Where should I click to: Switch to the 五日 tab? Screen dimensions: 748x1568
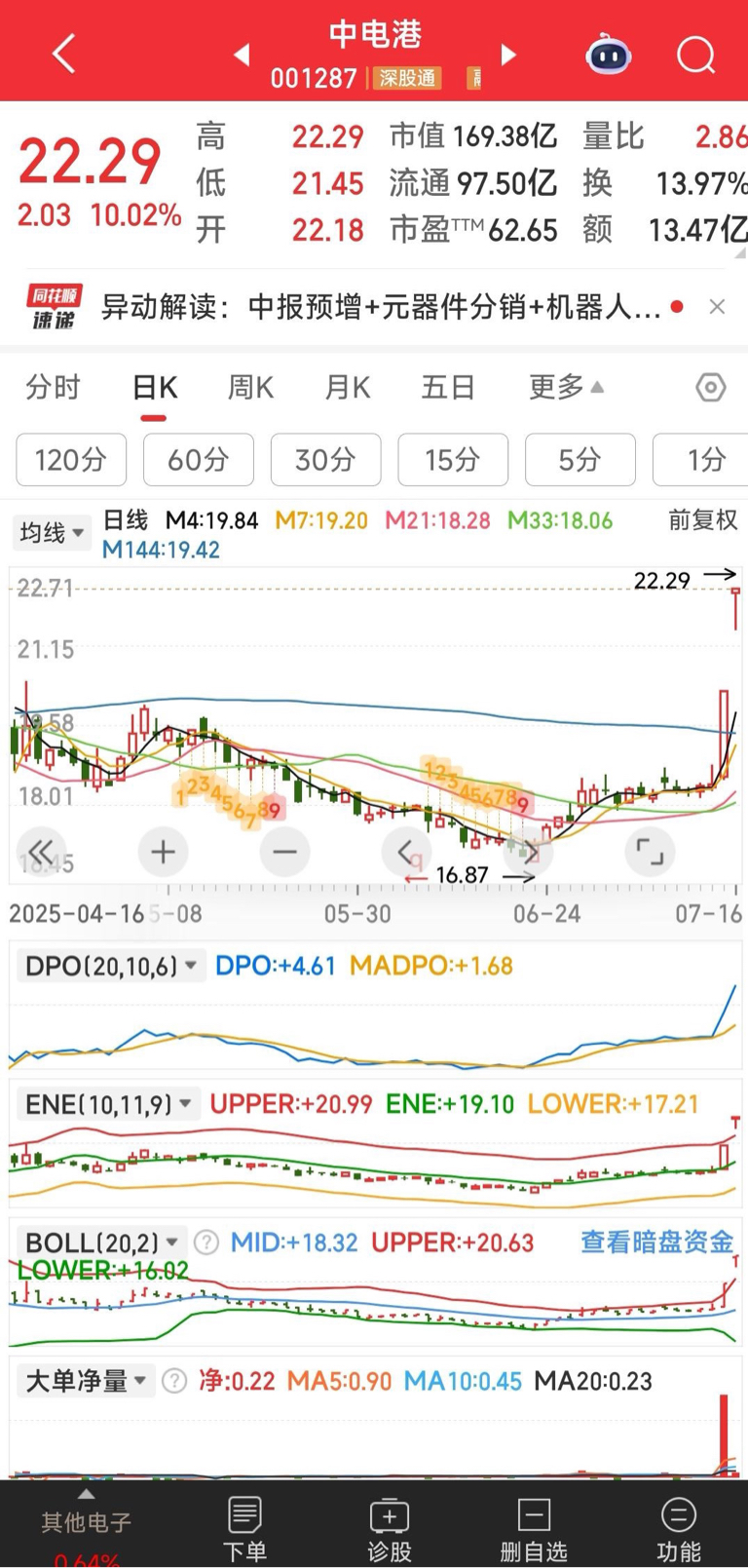click(x=447, y=388)
